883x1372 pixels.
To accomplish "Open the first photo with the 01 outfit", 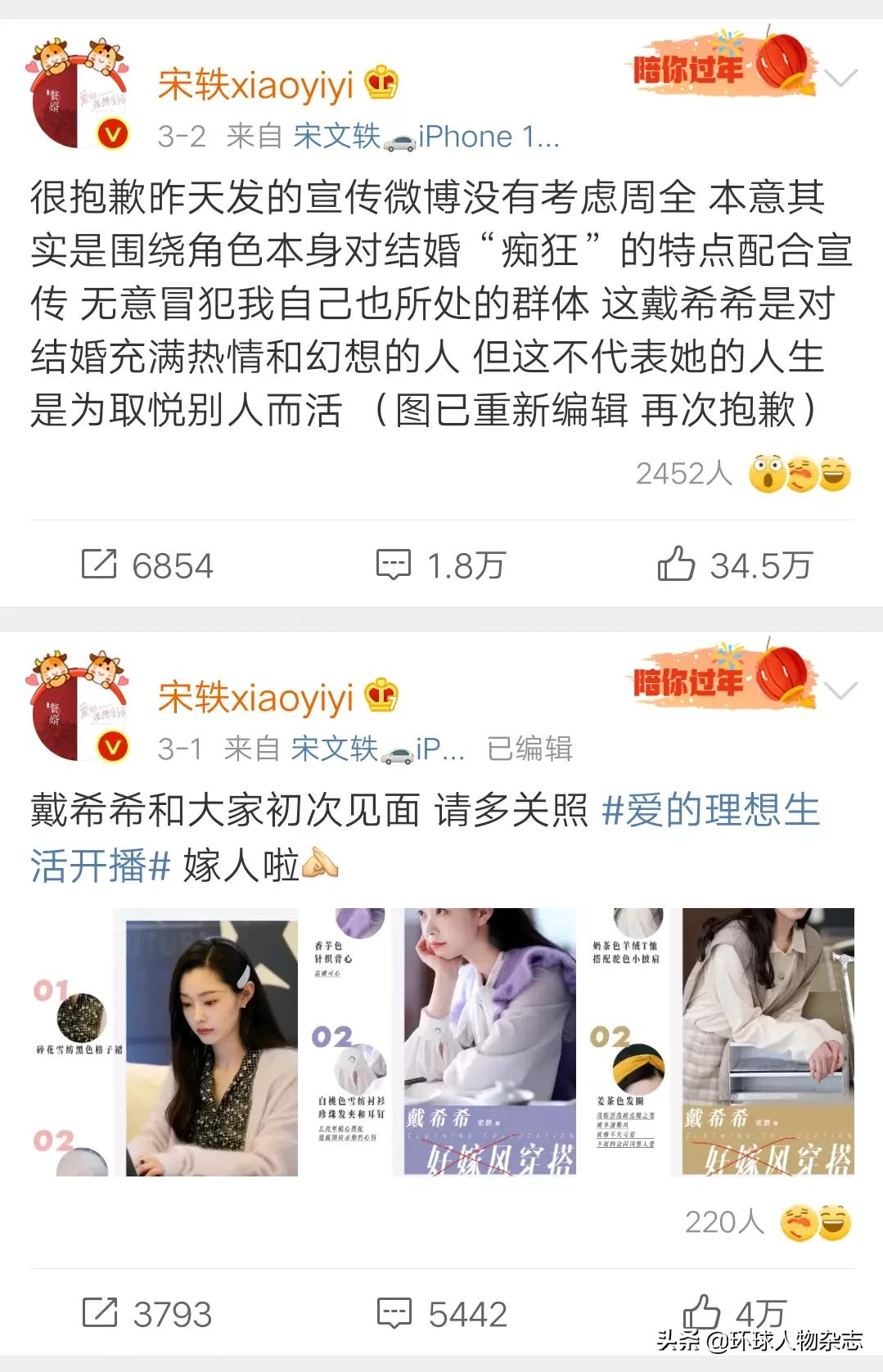I will (x=164, y=1041).
